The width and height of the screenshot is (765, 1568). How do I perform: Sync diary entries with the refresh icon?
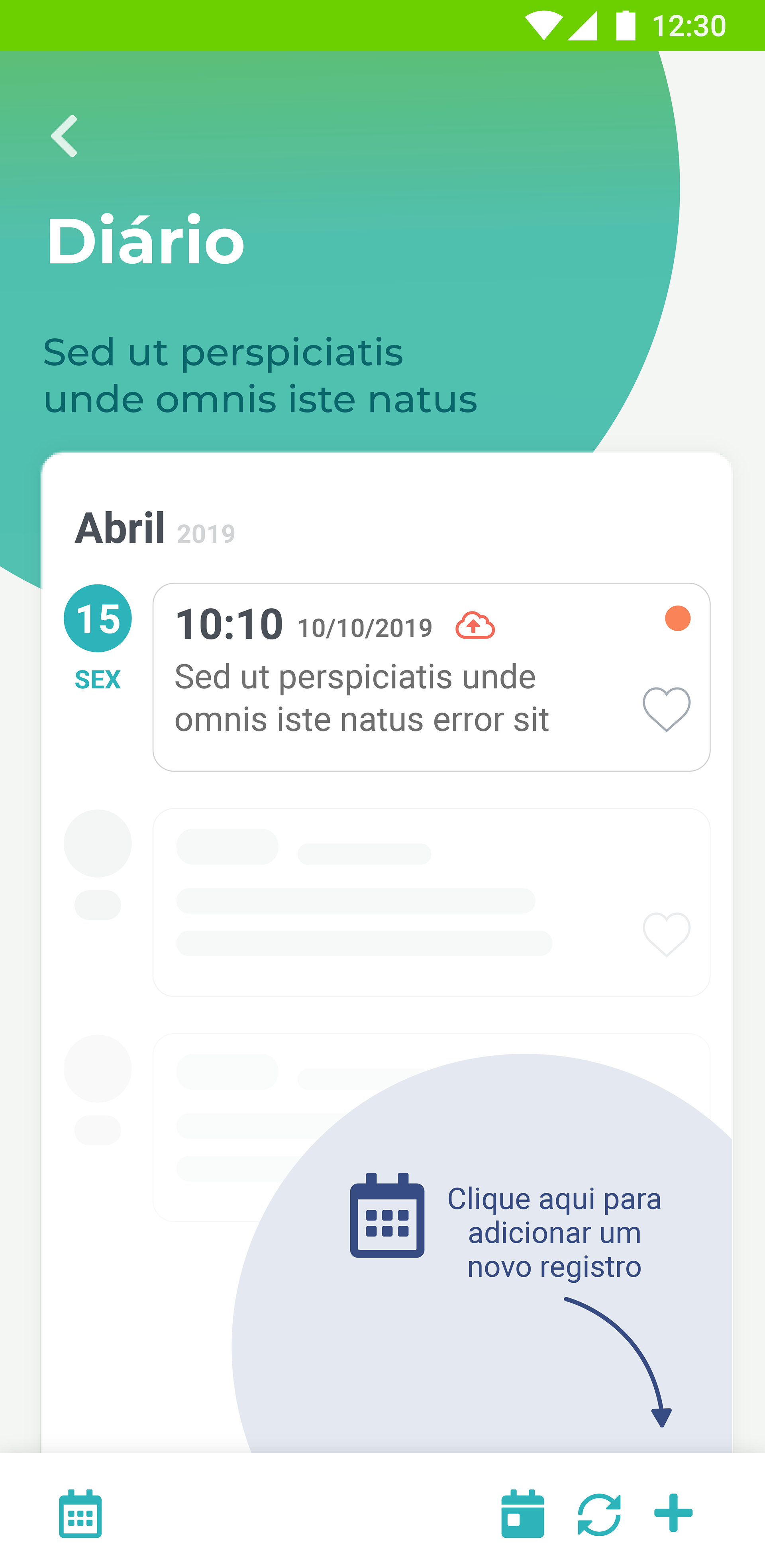coord(599,1514)
